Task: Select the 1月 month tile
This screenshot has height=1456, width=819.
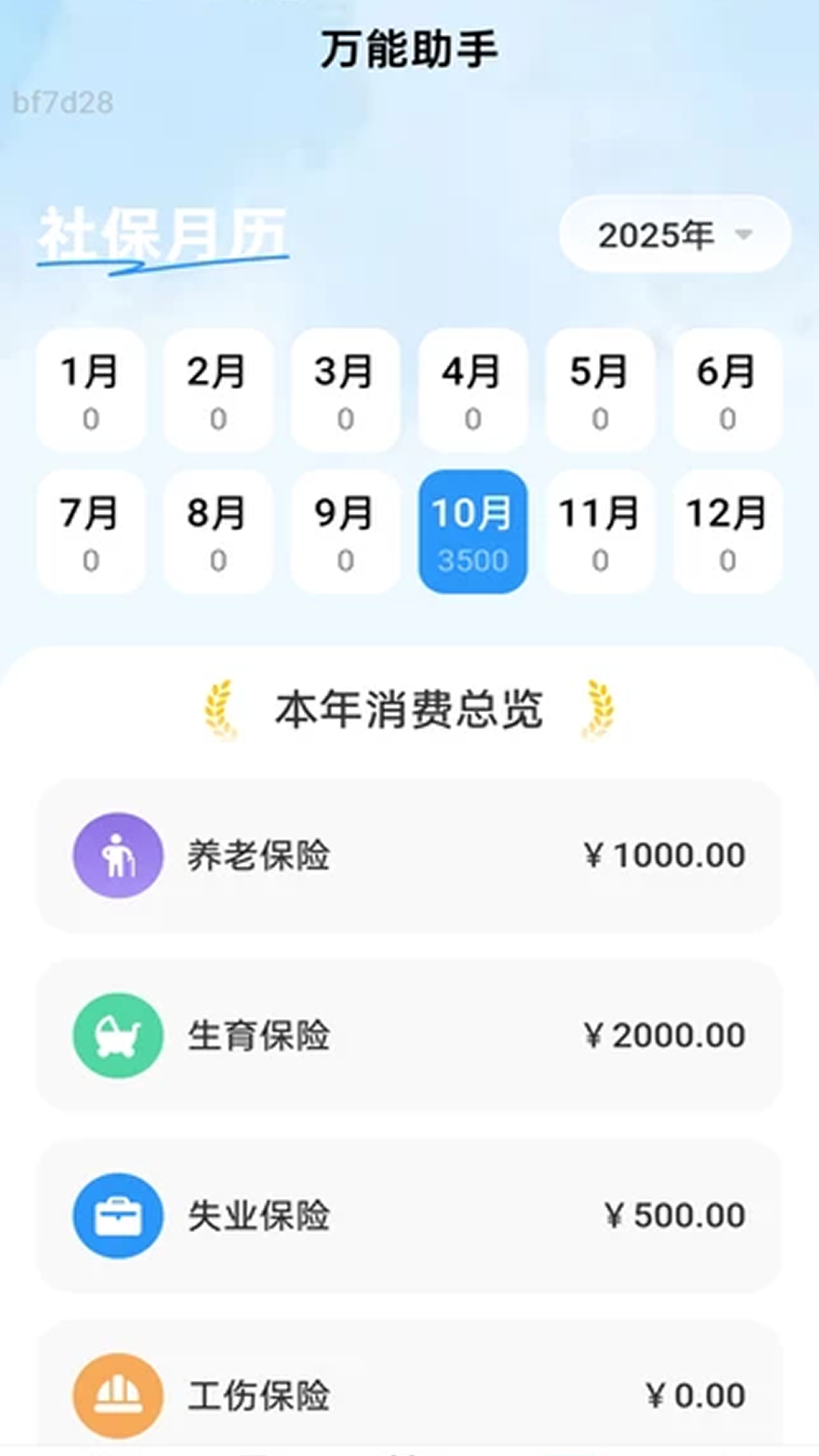Action: (91, 389)
